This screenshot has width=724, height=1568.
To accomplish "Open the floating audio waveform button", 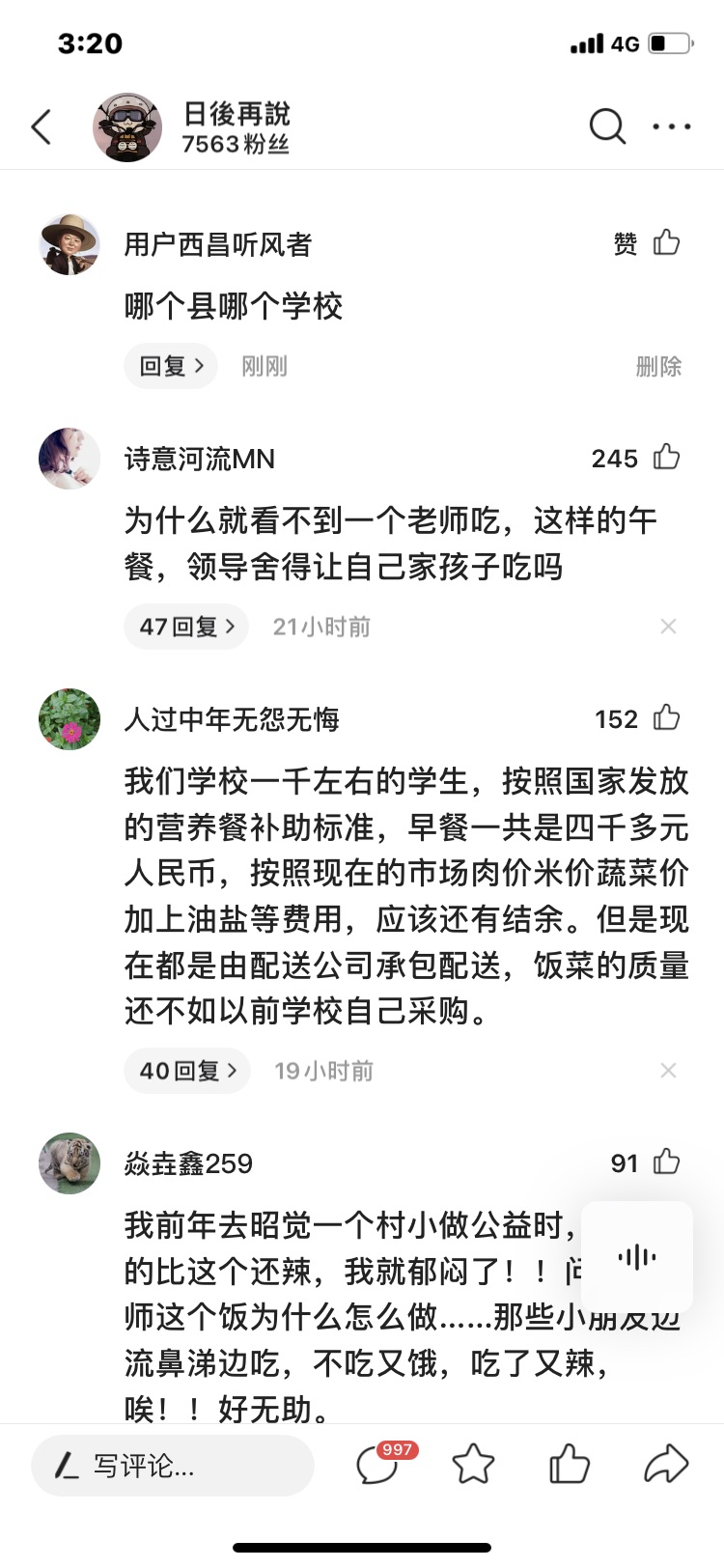I will [x=637, y=1256].
